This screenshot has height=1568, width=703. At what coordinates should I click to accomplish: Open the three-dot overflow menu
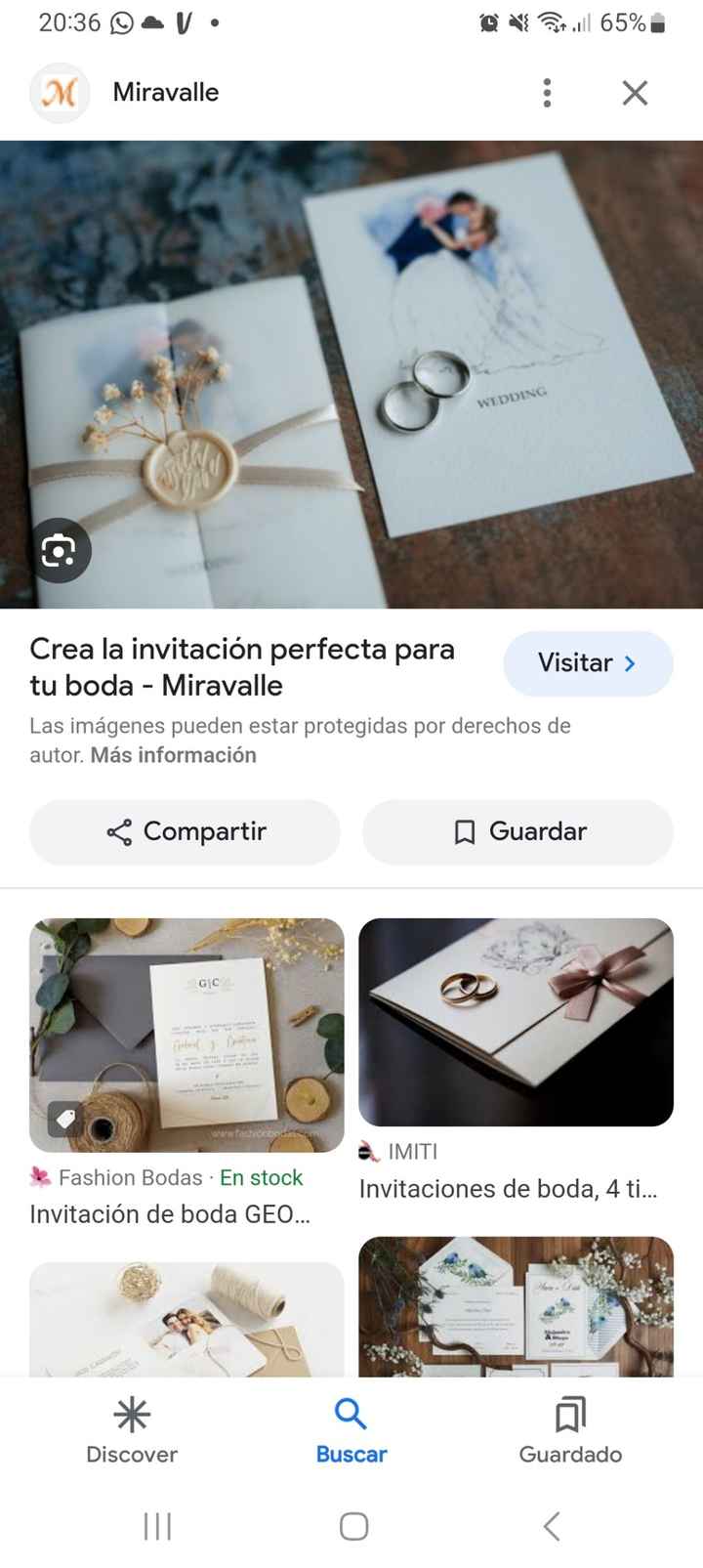coord(547,92)
